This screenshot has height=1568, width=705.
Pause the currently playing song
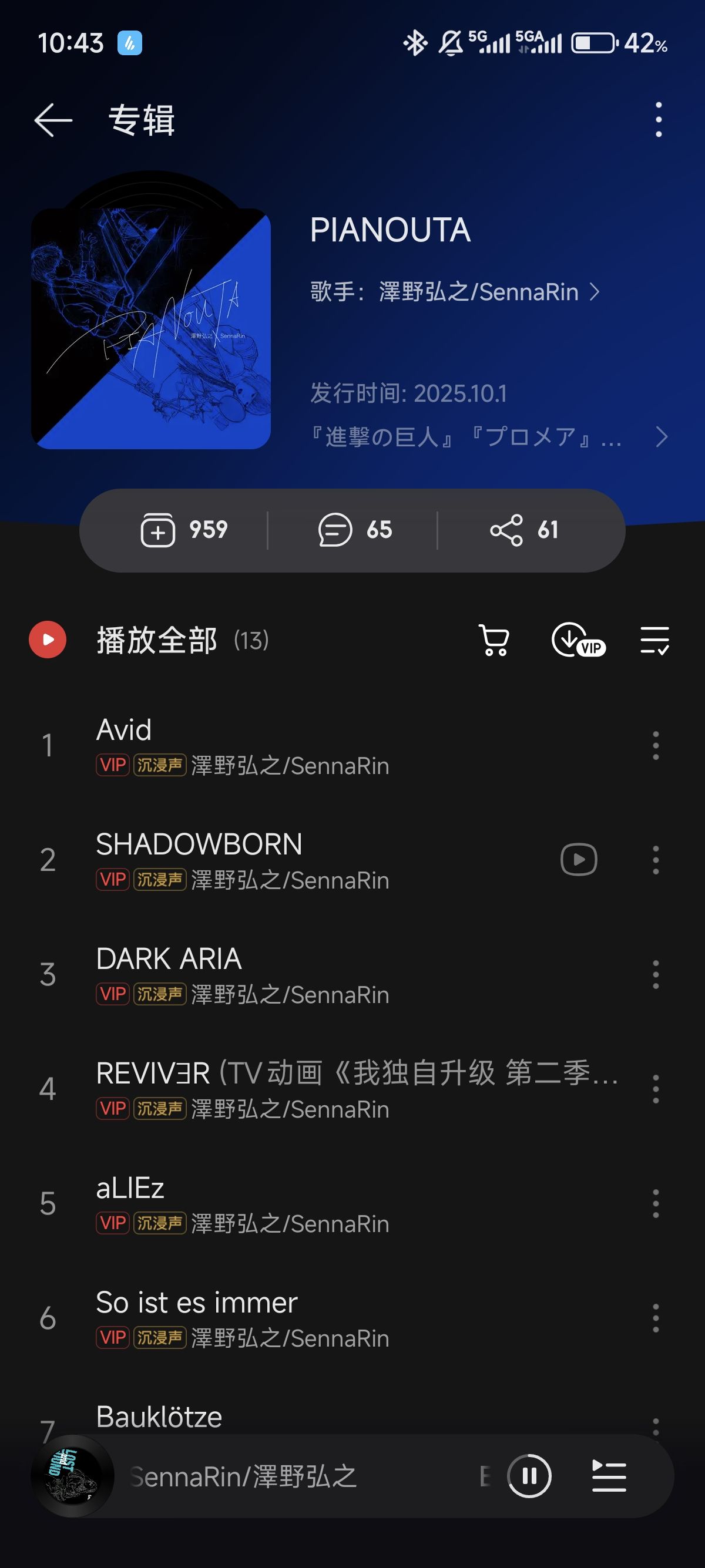click(529, 1476)
